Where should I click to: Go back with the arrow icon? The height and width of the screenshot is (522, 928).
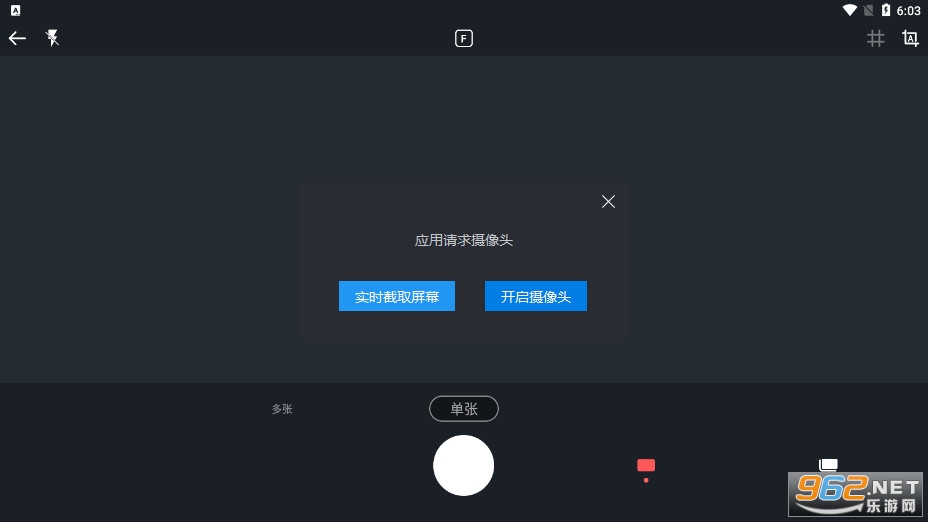click(17, 38)
